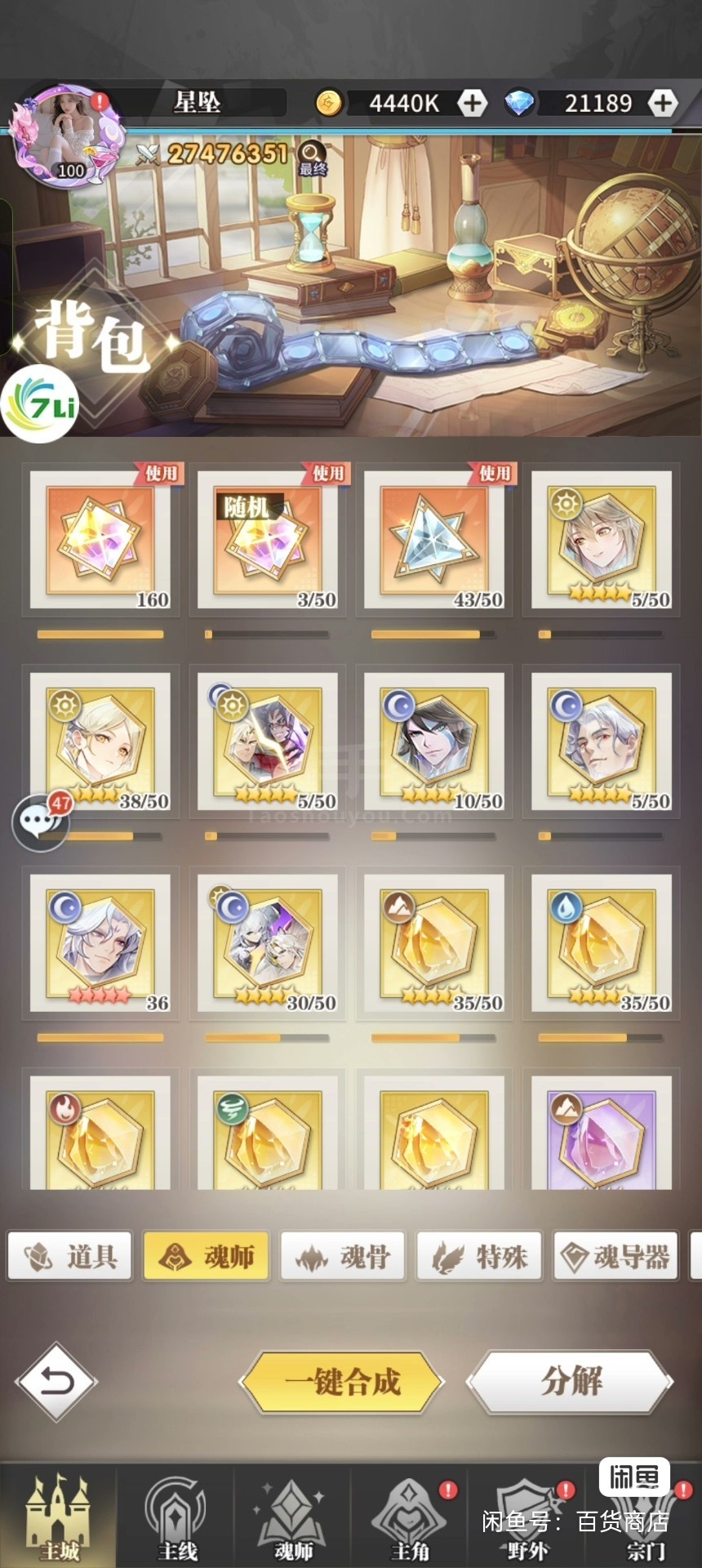702x1568 pixels.
Task: Select the item with count 160
Action: pyautogui.click(x=100, y=540)
